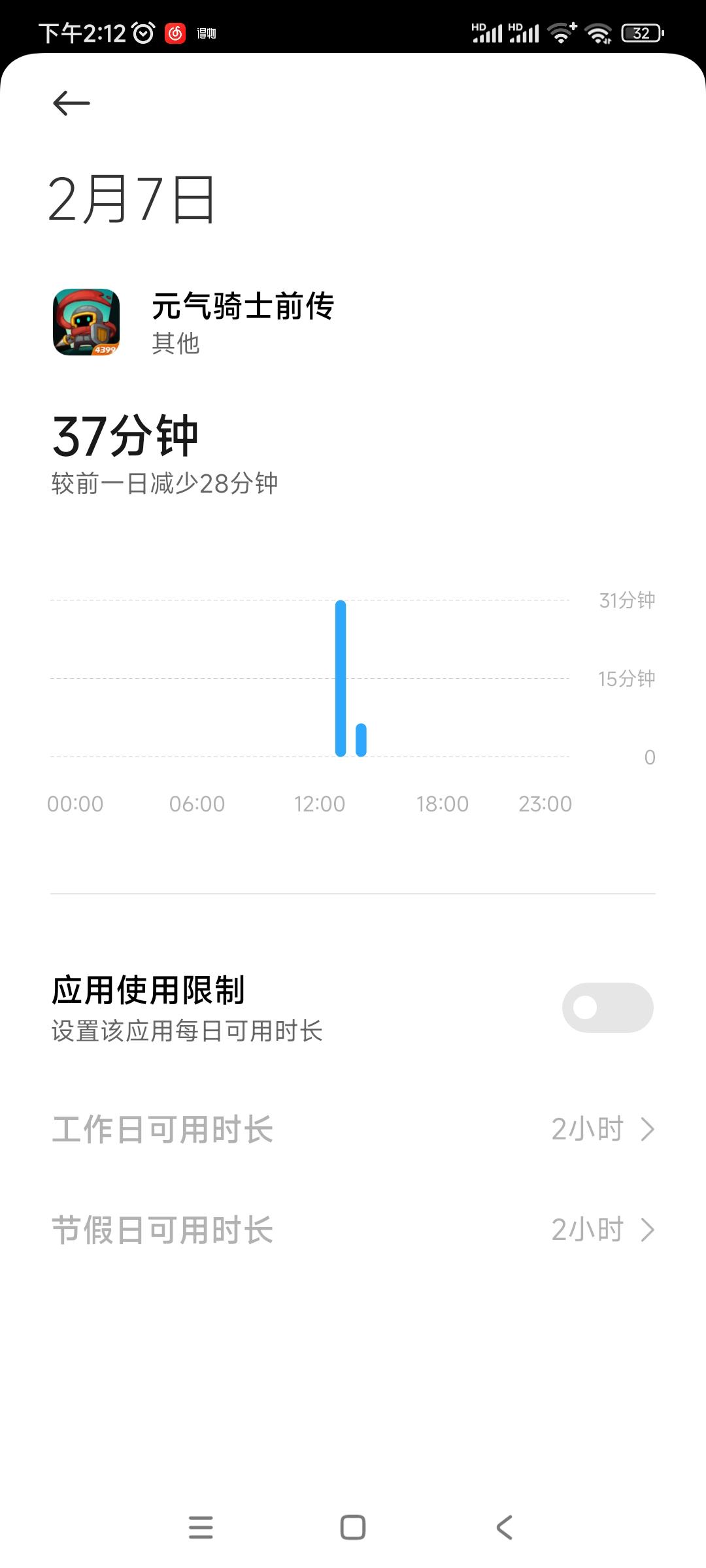This screenshot has width=706, height=1568.
Task: Go back using the top arrow
Action: pos(71,103)
